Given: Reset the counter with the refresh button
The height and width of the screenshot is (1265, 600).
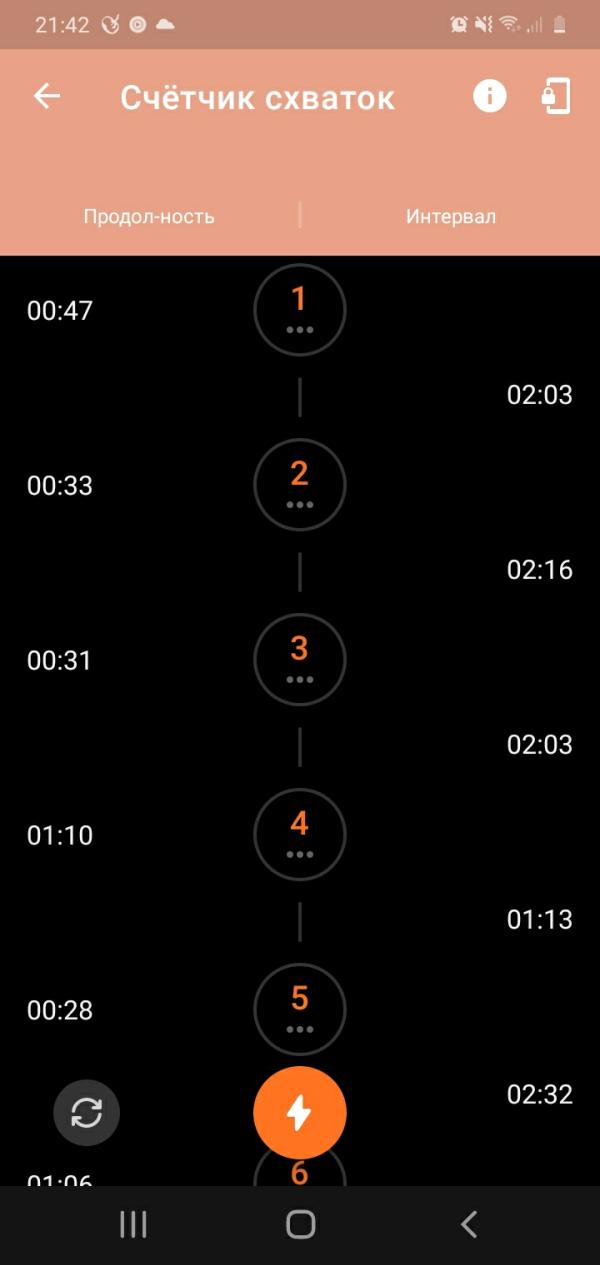Looking at the screenshot, I should point(87,1113).
